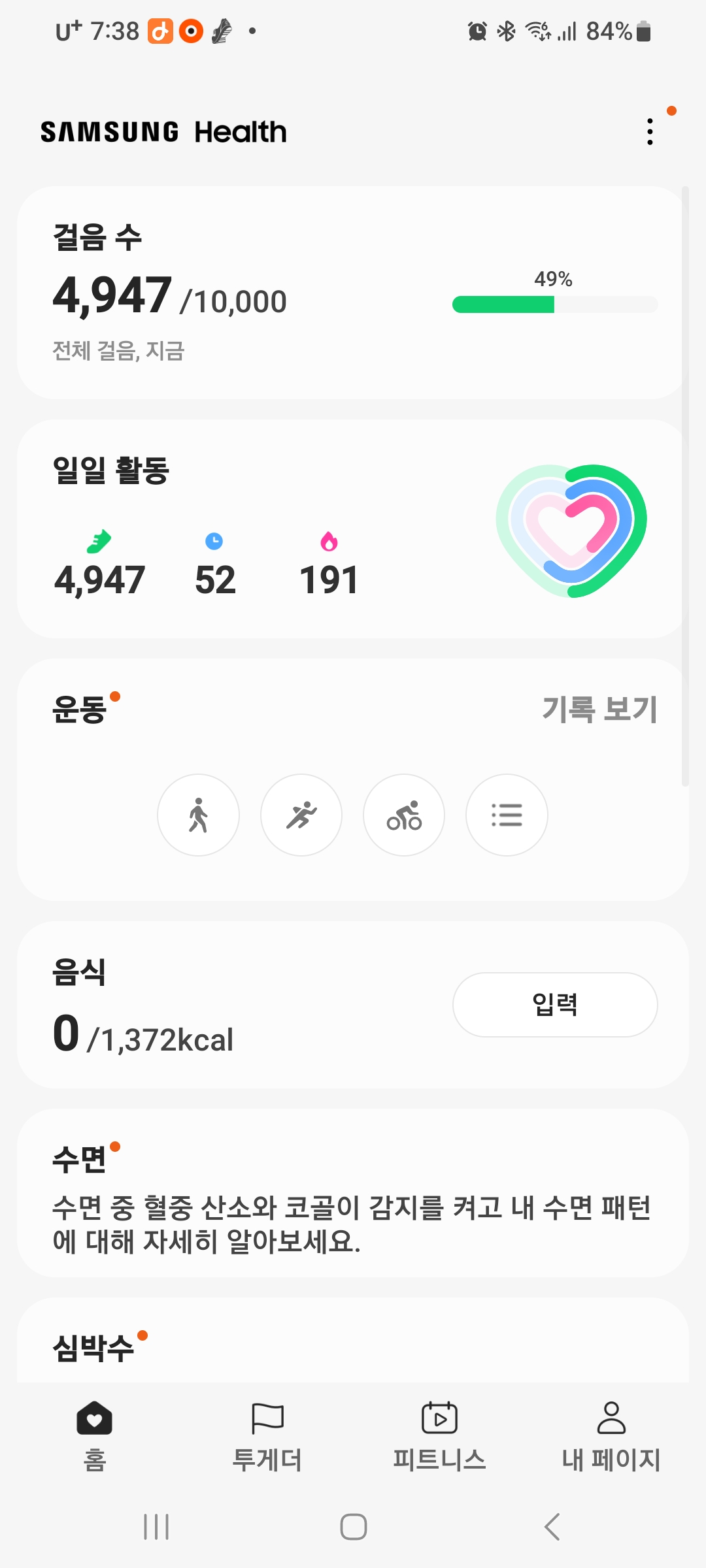Open recent apps from the navigation bar
Screen dimensions: 706x1568
click(x=156, y=1527)
